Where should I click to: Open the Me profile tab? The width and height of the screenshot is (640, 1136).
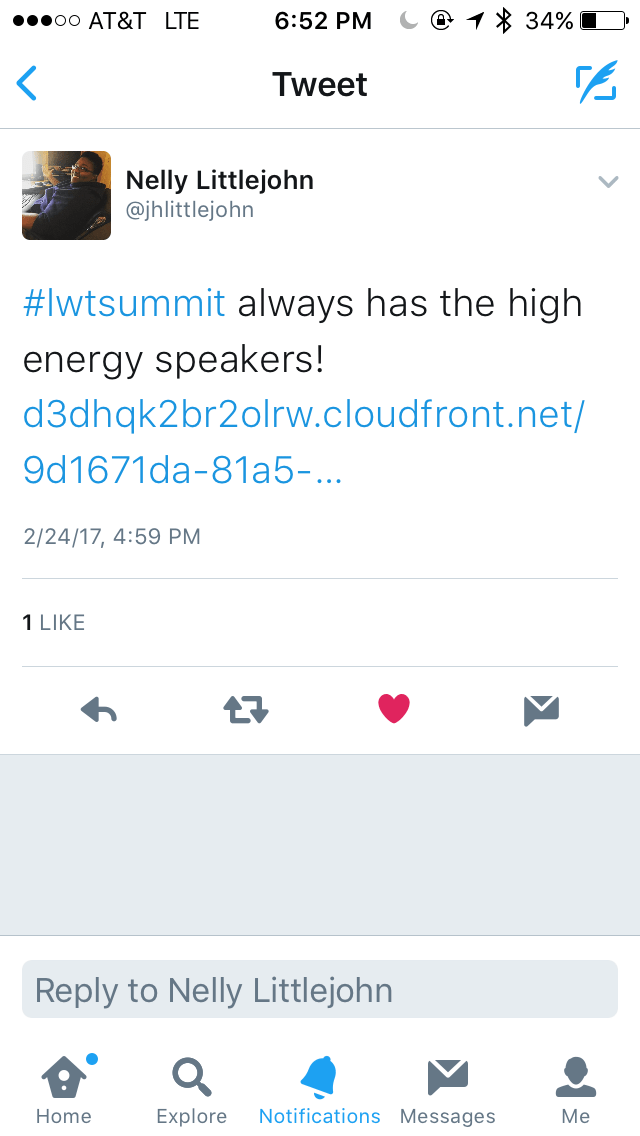pos(576,1088)
